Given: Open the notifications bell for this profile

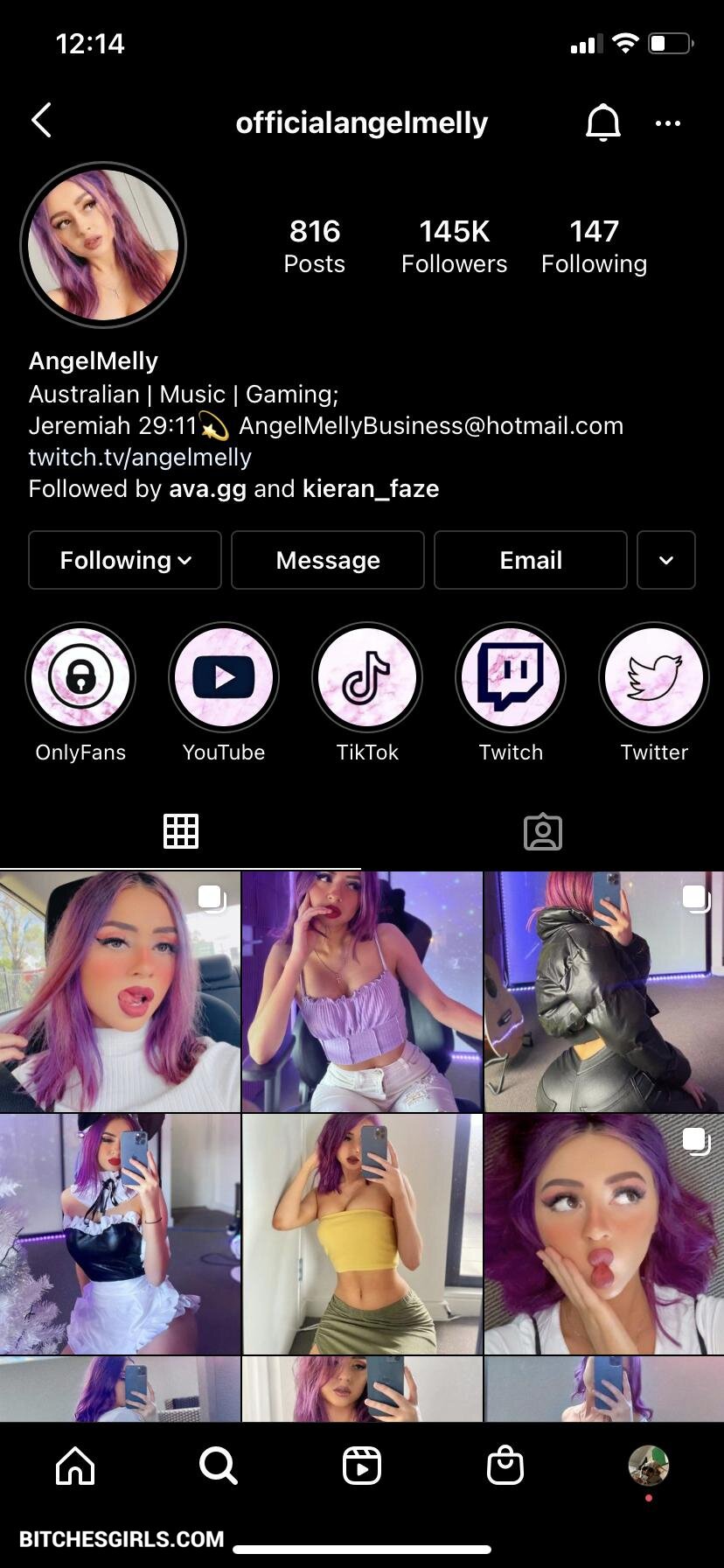Looking at the screenshot, I should pos(602,122).
